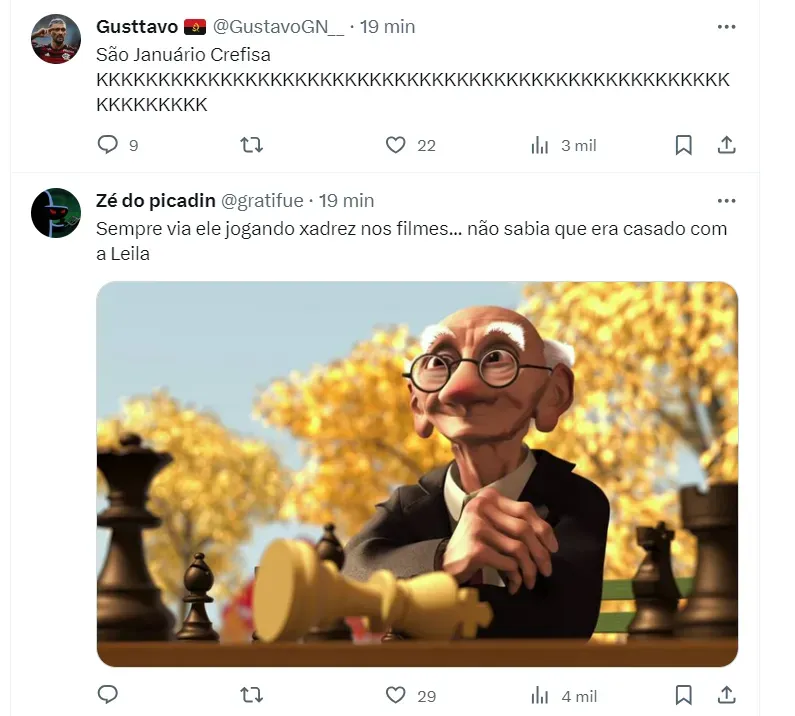Screen dimensions: 795x716
Task: Reply to Gusttavo's tweet
Action: click(108, 145)
